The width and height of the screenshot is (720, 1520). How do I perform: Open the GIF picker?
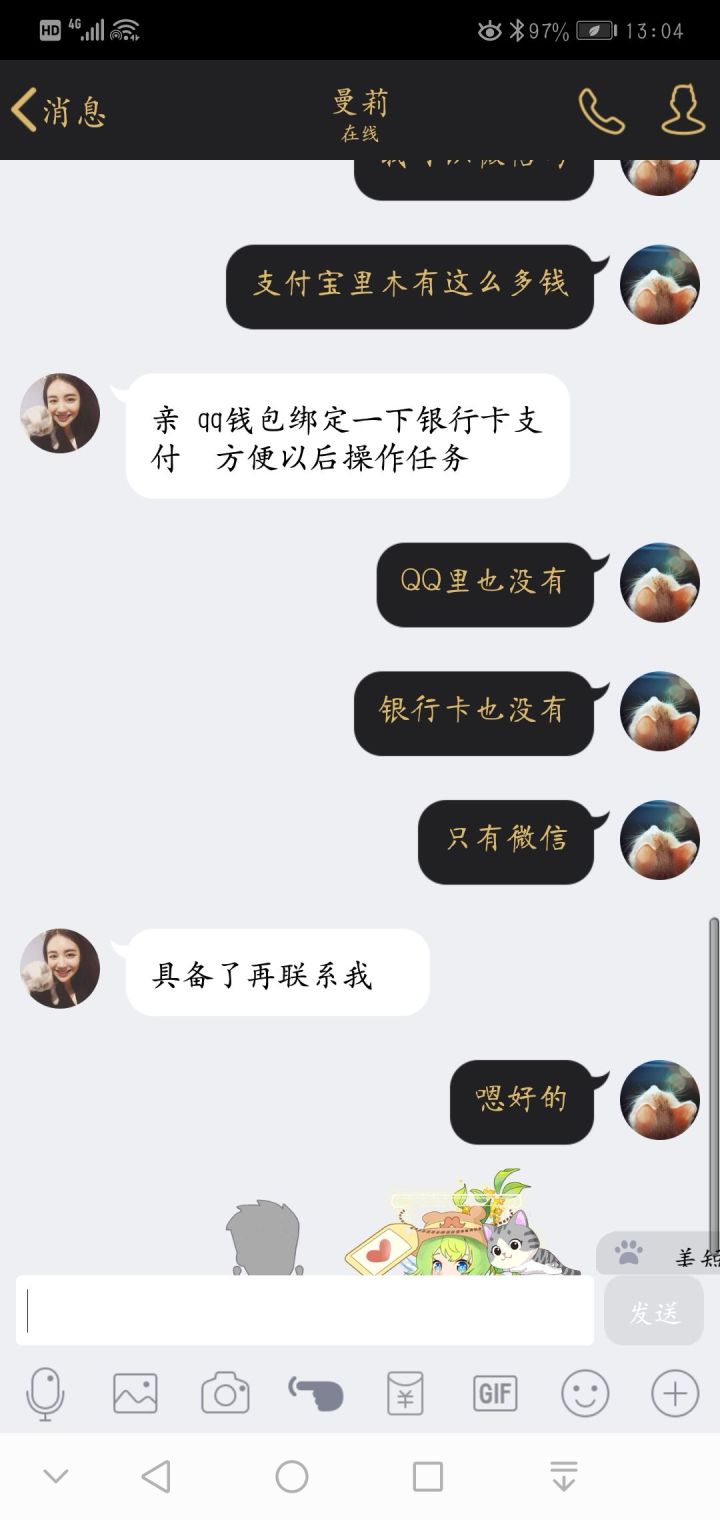coord(495,1393)
